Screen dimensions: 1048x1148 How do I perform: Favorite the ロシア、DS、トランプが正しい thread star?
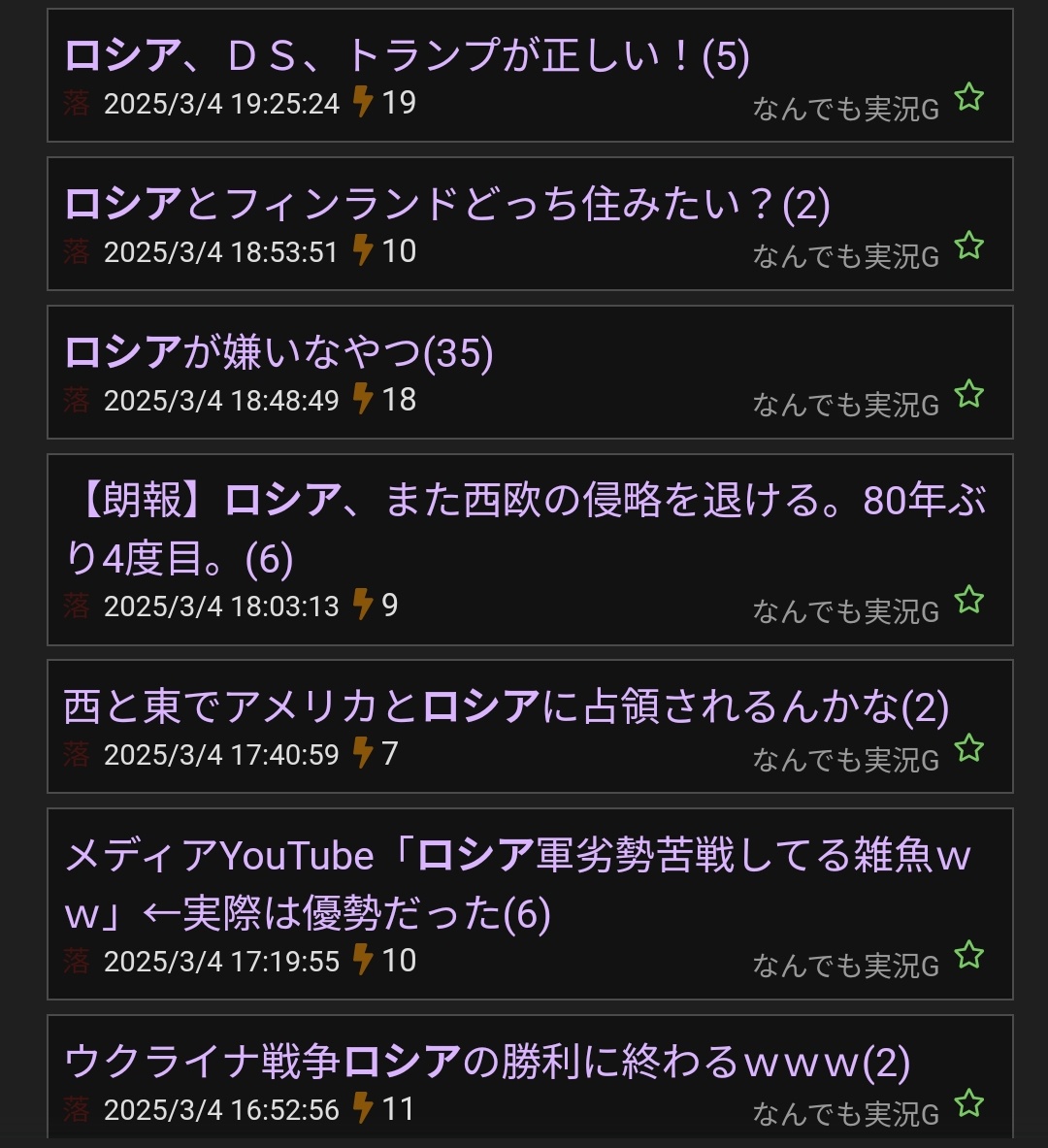coord(968,98)
